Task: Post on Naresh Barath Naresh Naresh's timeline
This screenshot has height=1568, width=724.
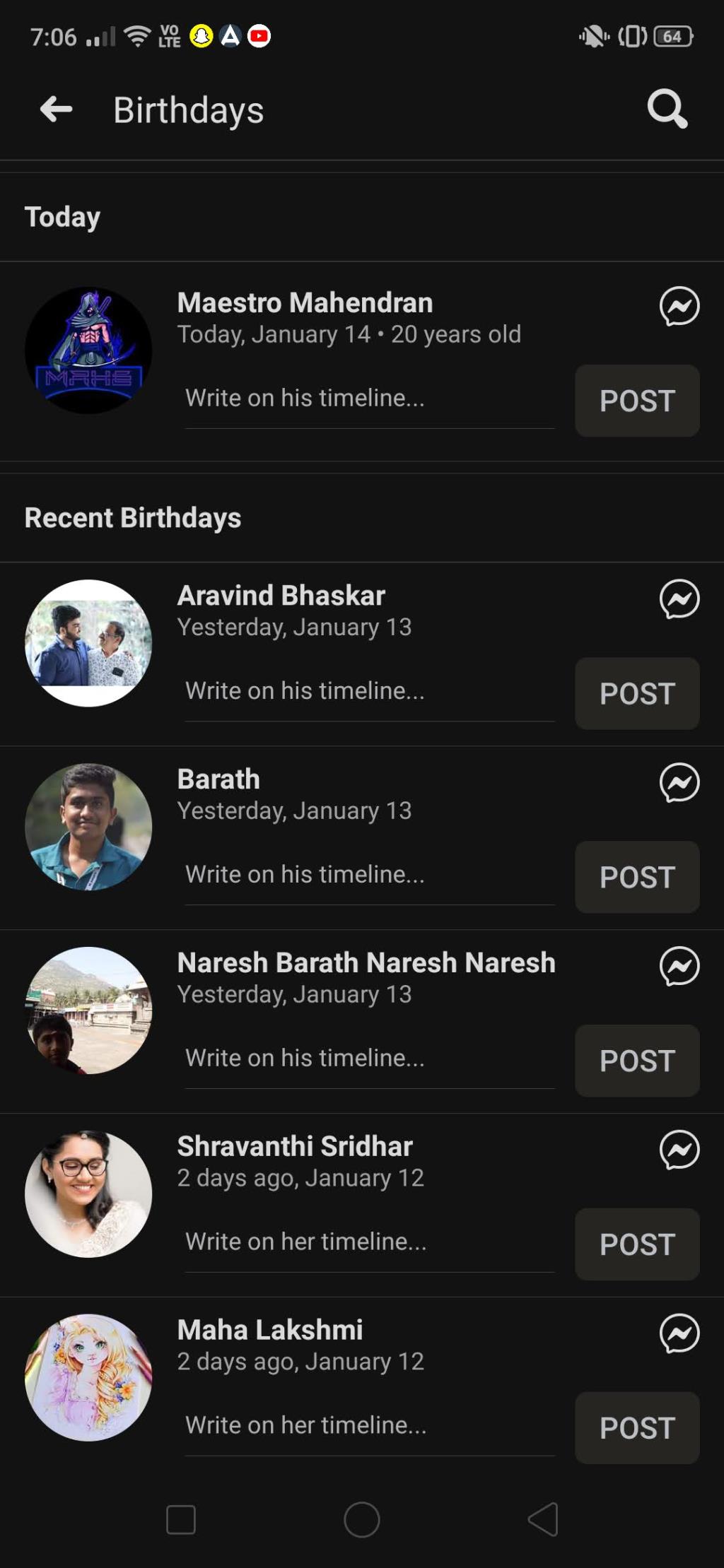Action: (637, 1061)
